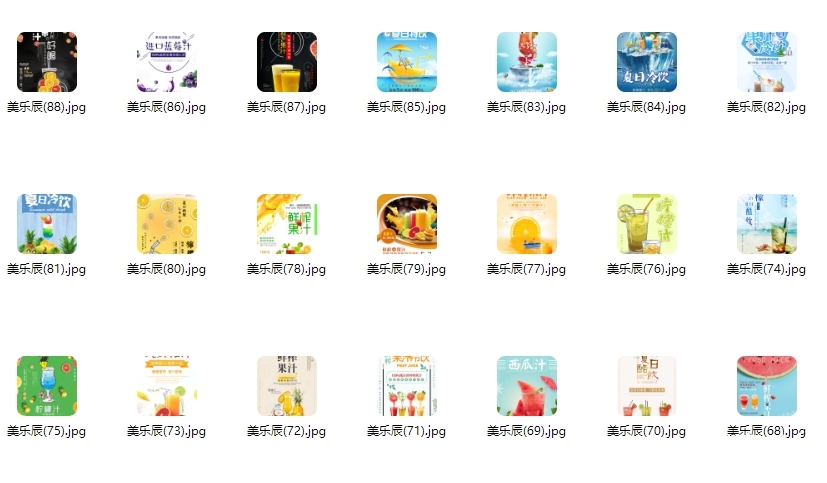This screenshot has height=483, width=827.
Task: Select image 美乐辰(74).jpg
Action: point(767,224)
